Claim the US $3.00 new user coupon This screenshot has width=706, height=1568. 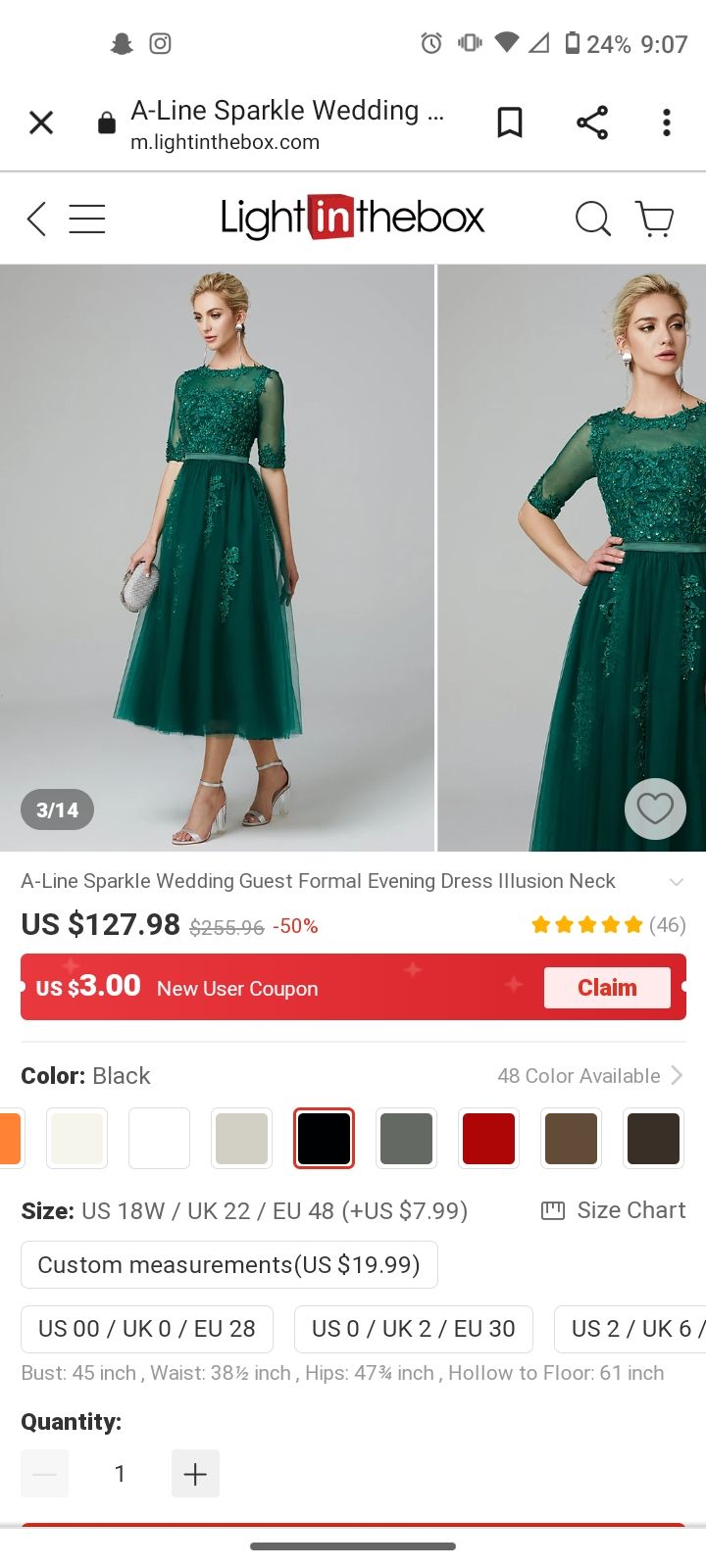point(607,988)
